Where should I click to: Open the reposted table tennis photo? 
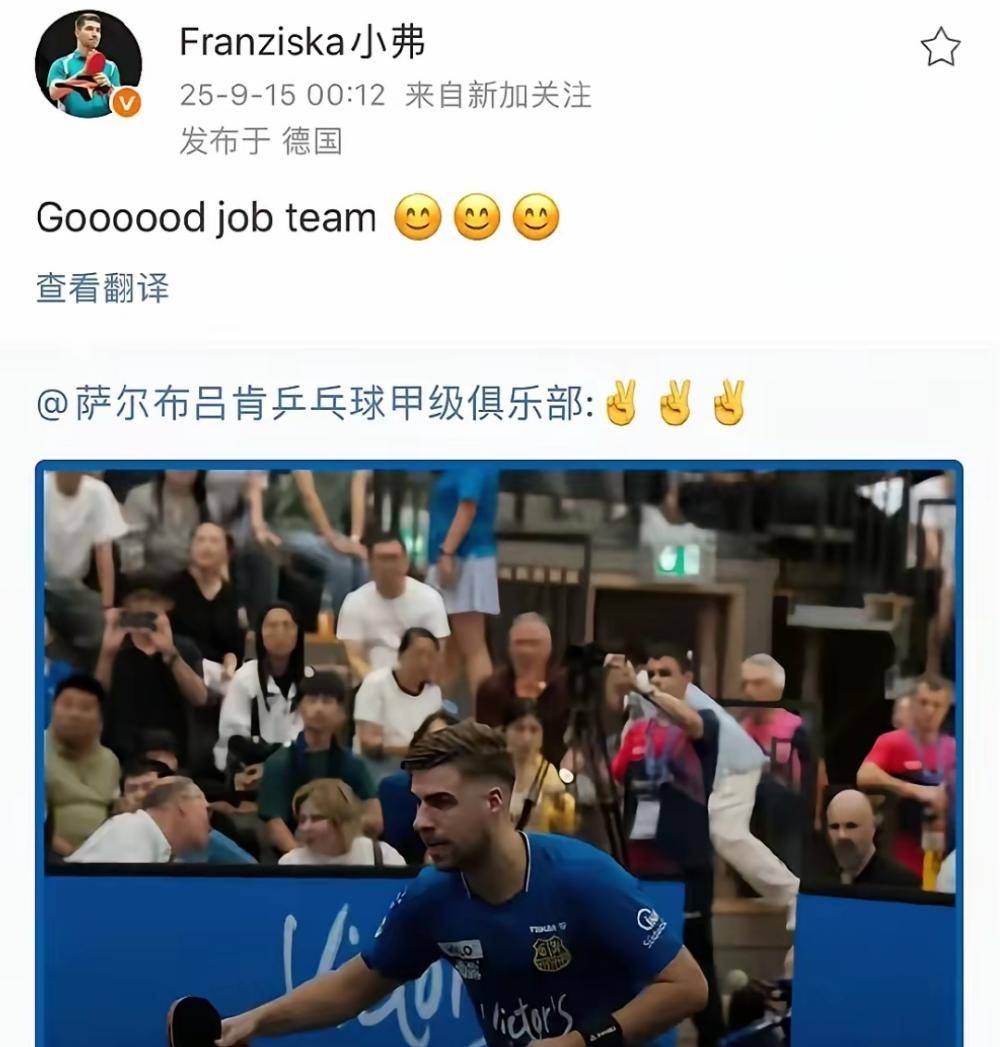498,750
